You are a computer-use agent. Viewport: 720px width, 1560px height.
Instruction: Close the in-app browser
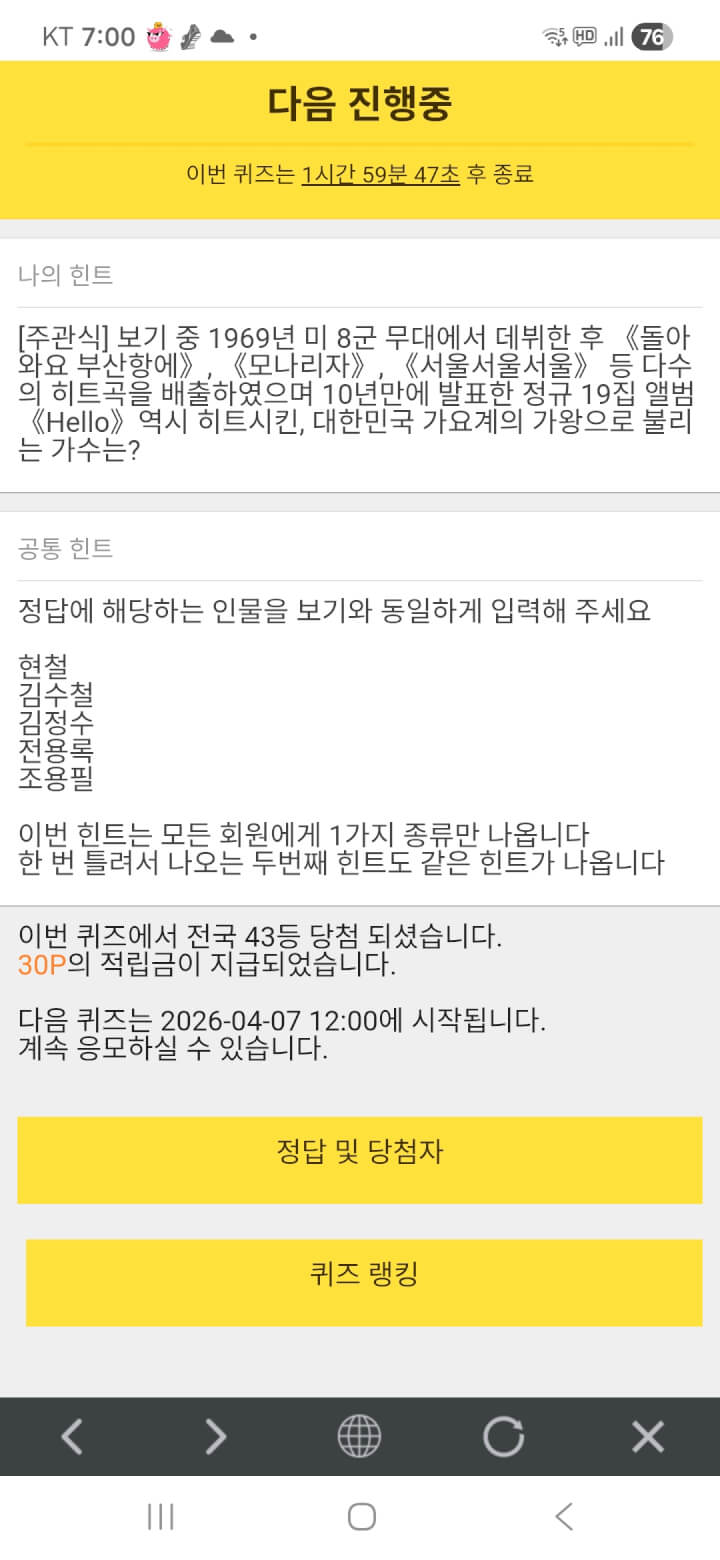tap(648, 1437)
